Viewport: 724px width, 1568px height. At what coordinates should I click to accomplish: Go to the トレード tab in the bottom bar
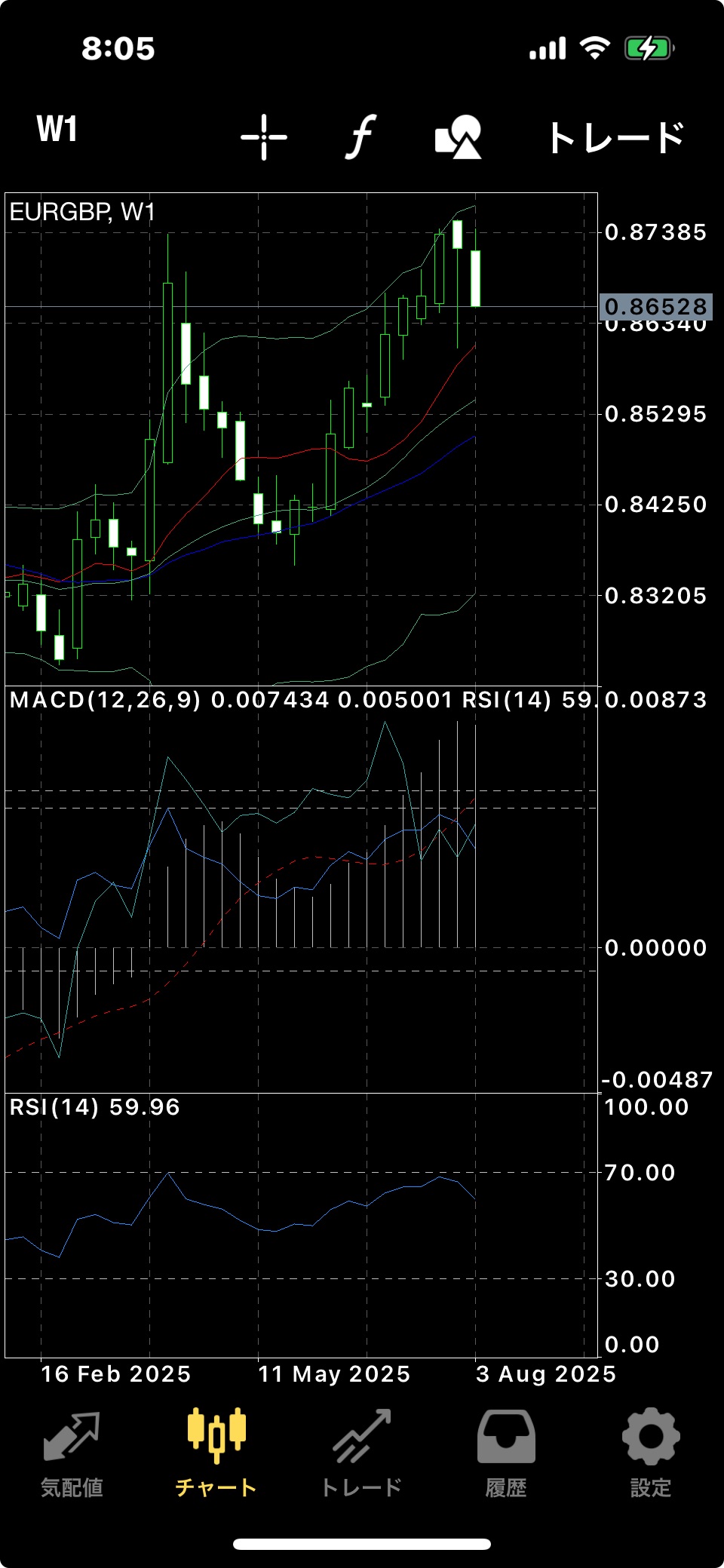pos(361,1454)
